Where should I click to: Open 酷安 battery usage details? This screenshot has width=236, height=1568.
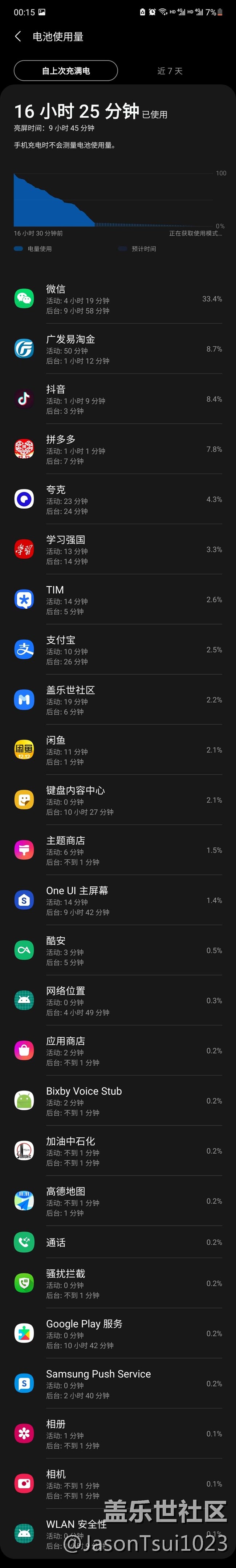pos(118,950)
